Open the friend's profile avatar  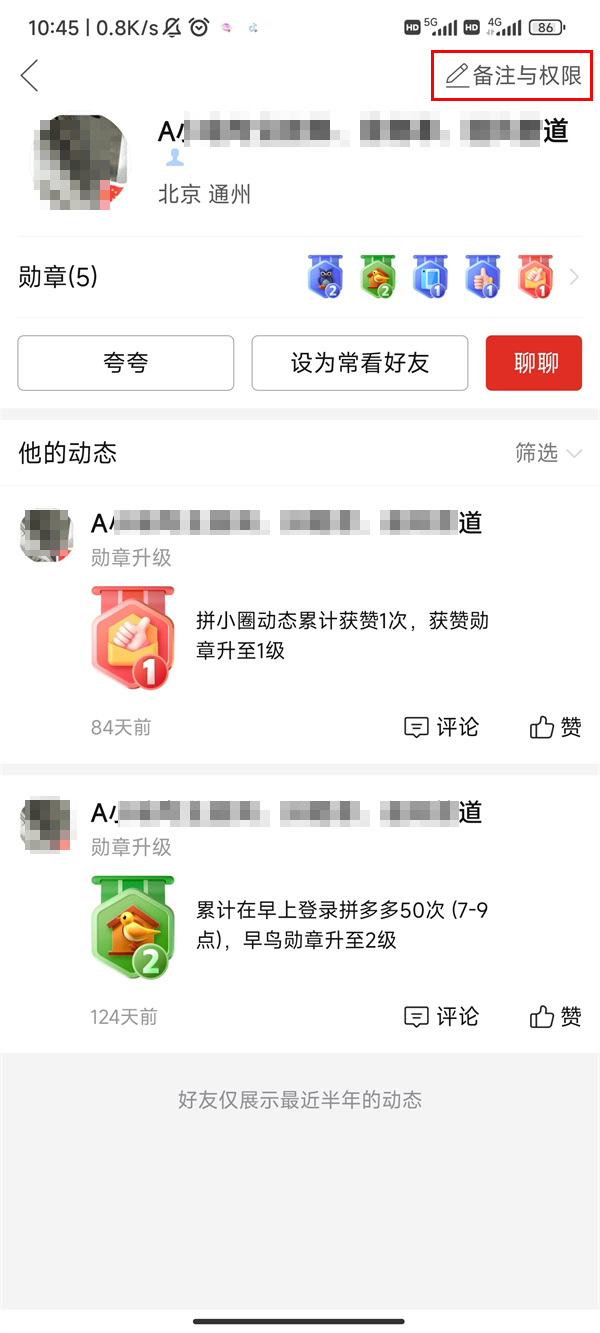(x=82, y=163)
